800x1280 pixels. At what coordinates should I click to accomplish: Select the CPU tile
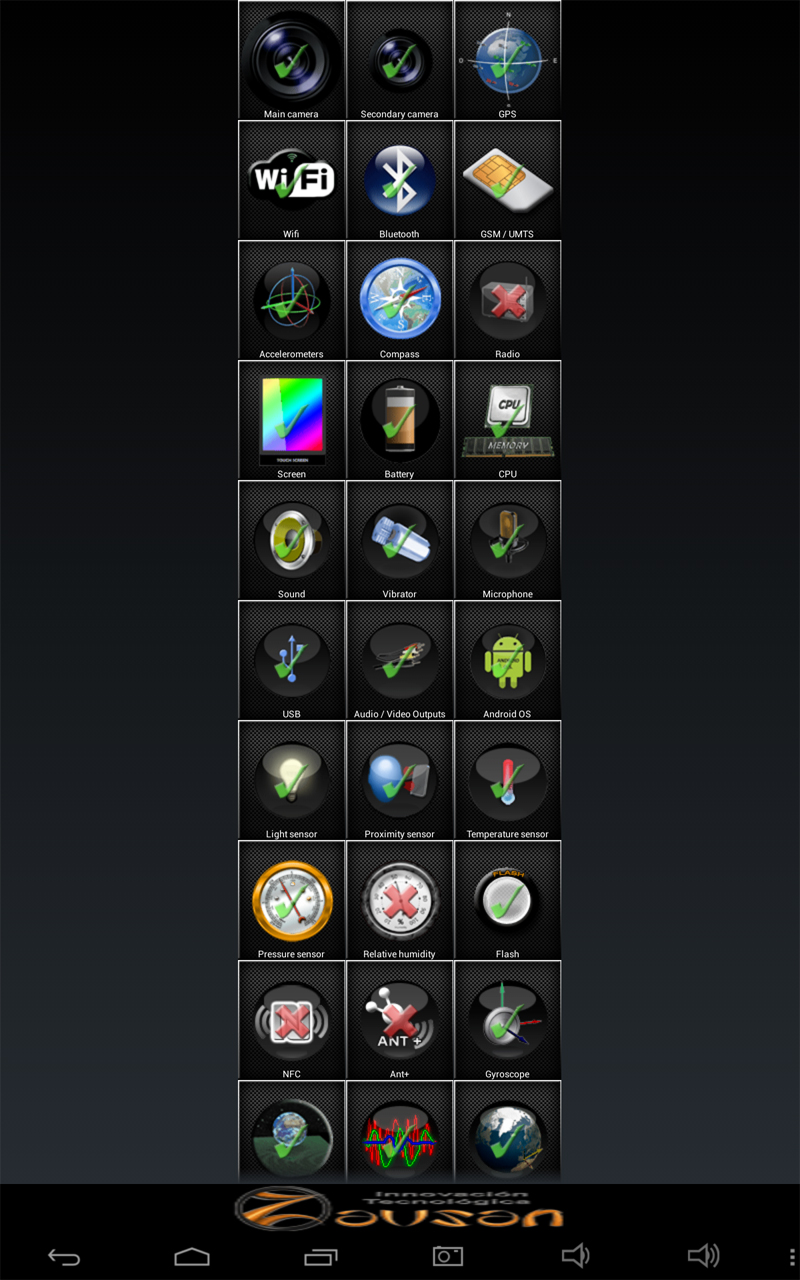(x=507, y=420)
